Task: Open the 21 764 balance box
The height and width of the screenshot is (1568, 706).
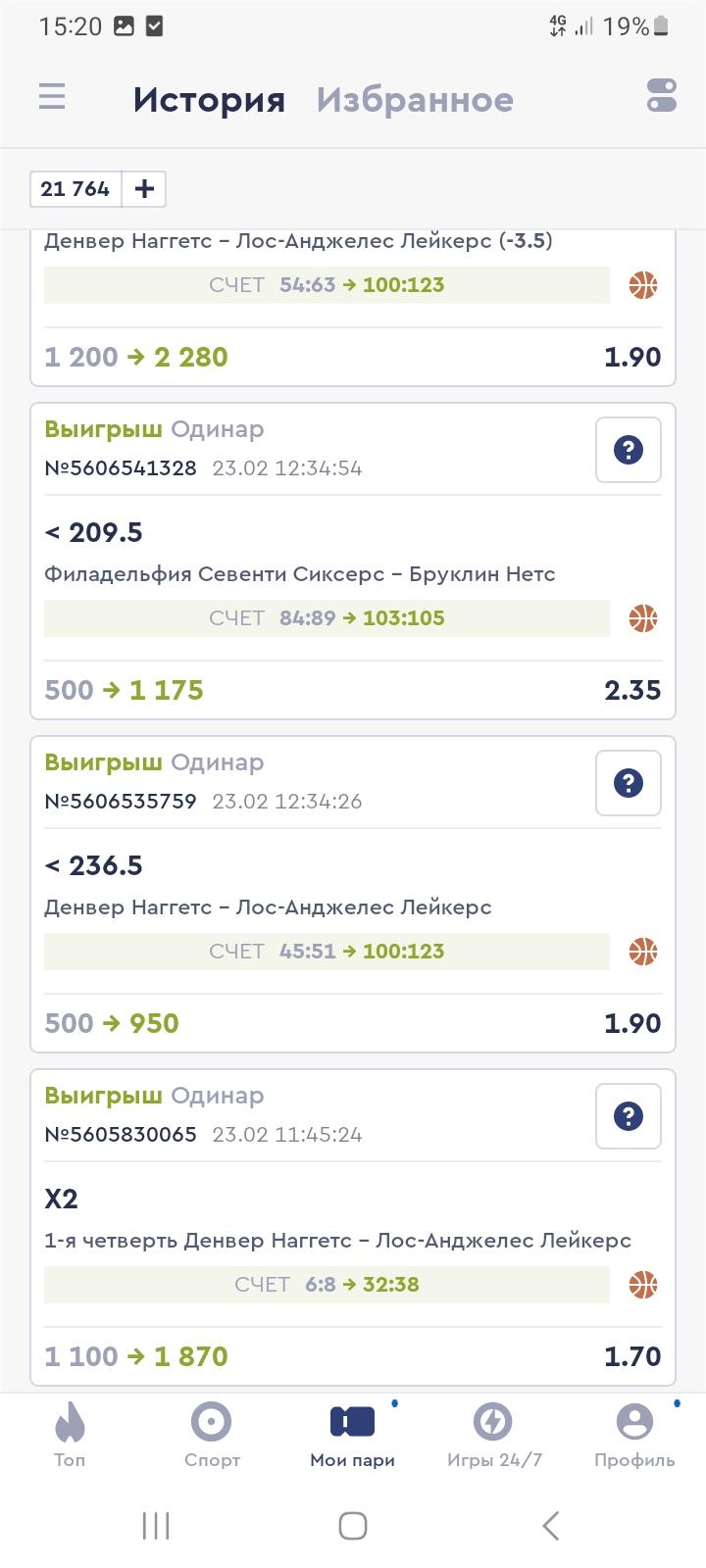Action: (x=76, y=189)
